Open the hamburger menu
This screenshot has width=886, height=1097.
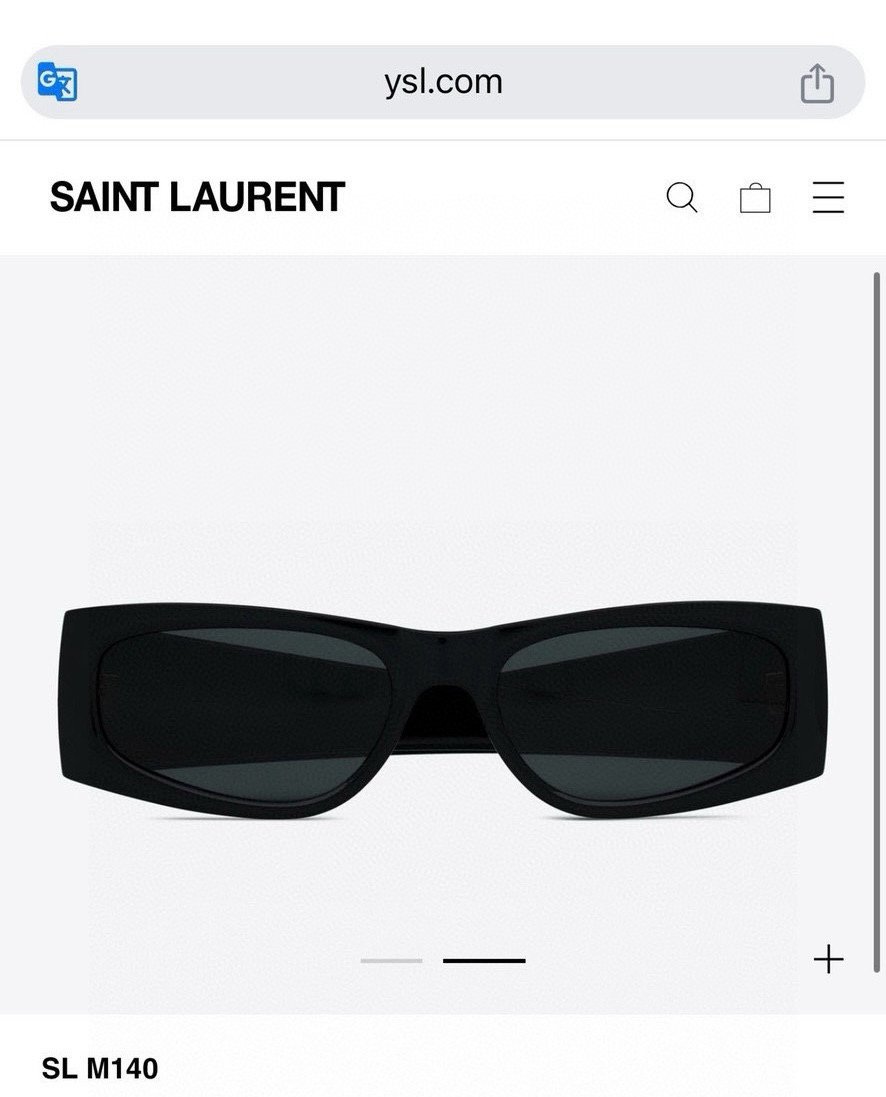click(828, 198)
